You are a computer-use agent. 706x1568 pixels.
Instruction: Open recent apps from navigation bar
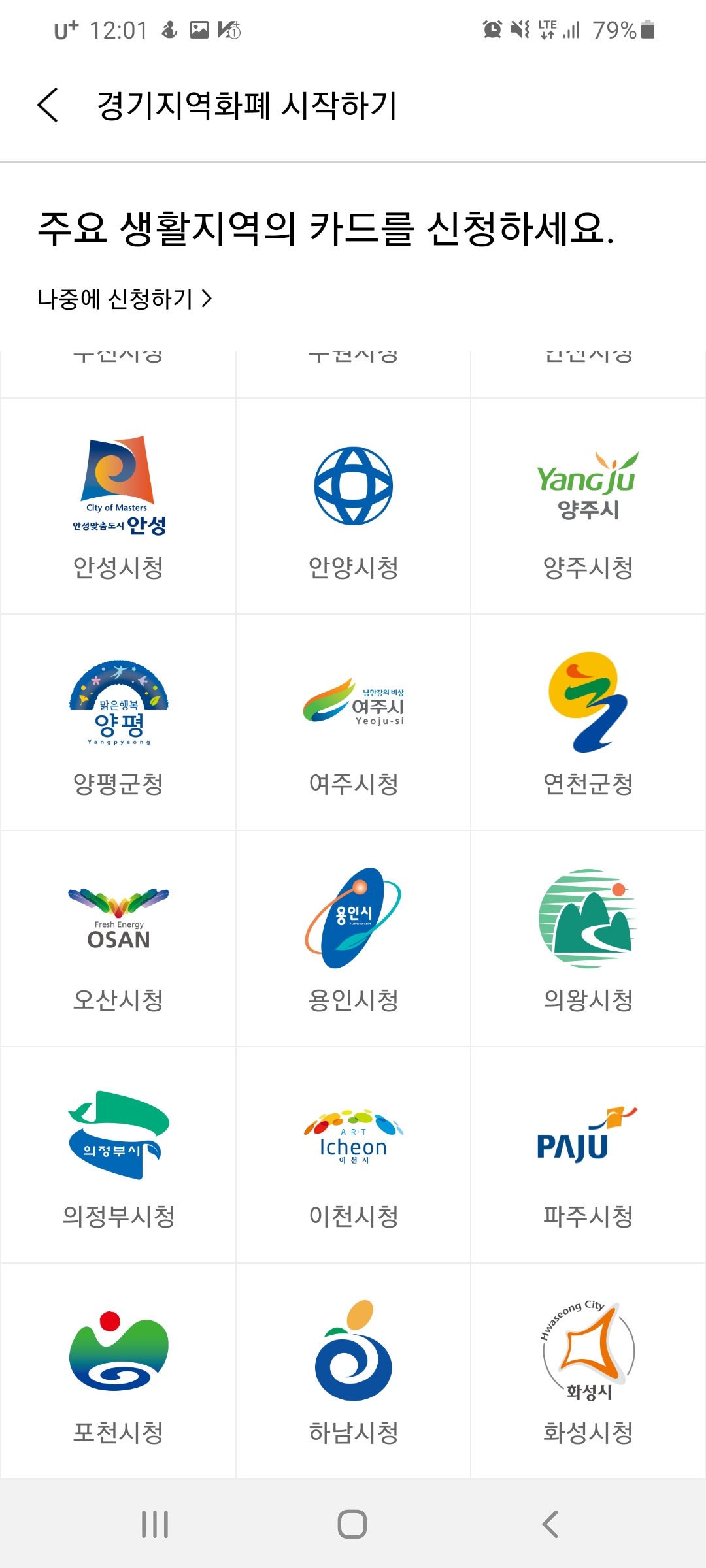click(x=155, y=1524)
